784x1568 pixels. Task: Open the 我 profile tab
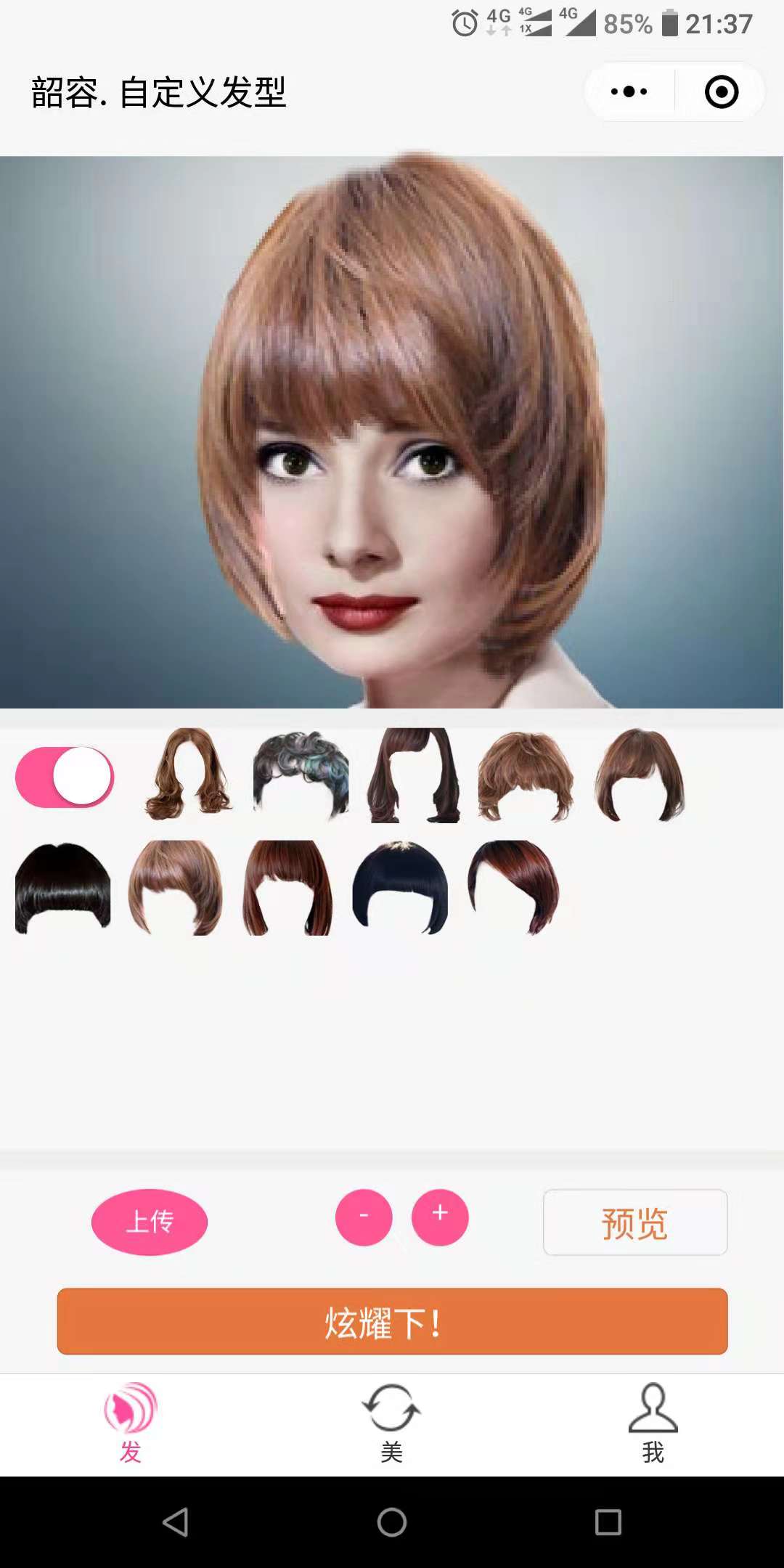[653, 1423]
